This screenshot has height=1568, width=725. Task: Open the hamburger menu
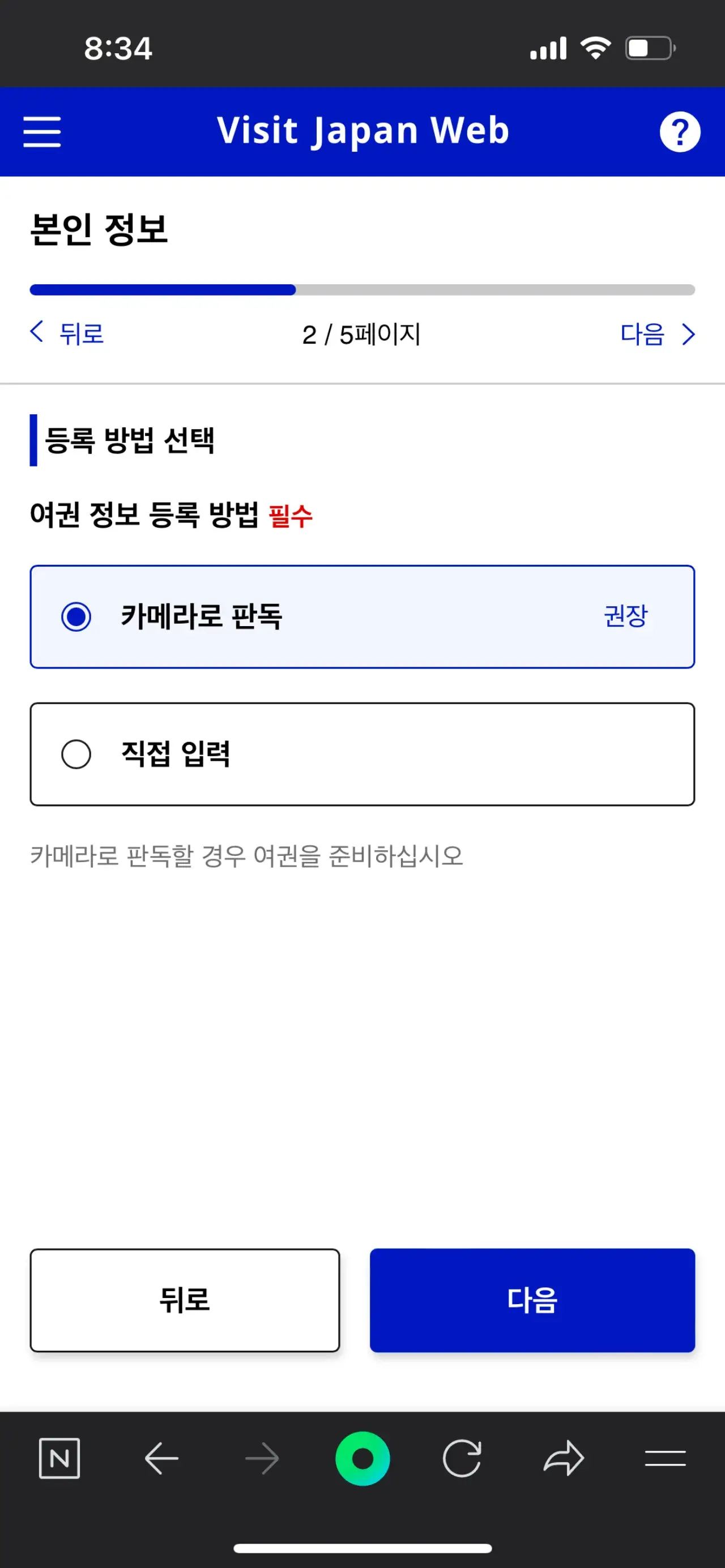point(42,131)
